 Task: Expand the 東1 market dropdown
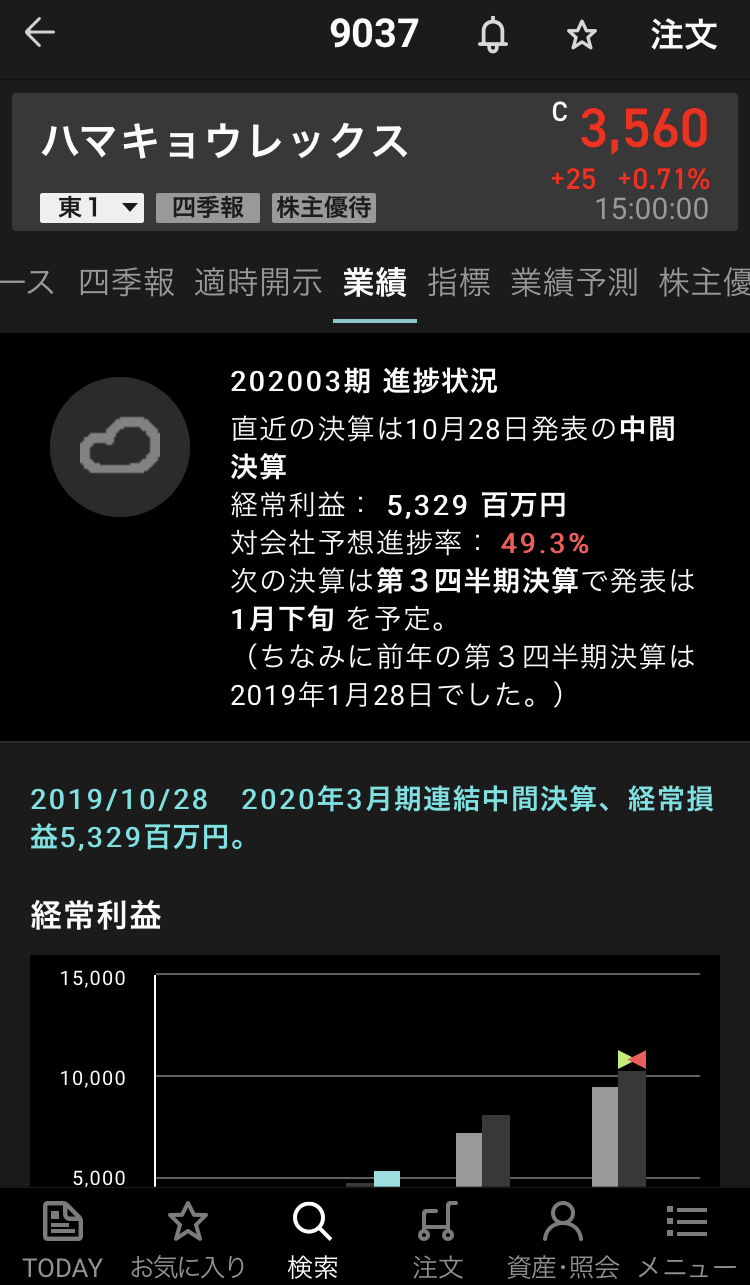coord(92,208)
